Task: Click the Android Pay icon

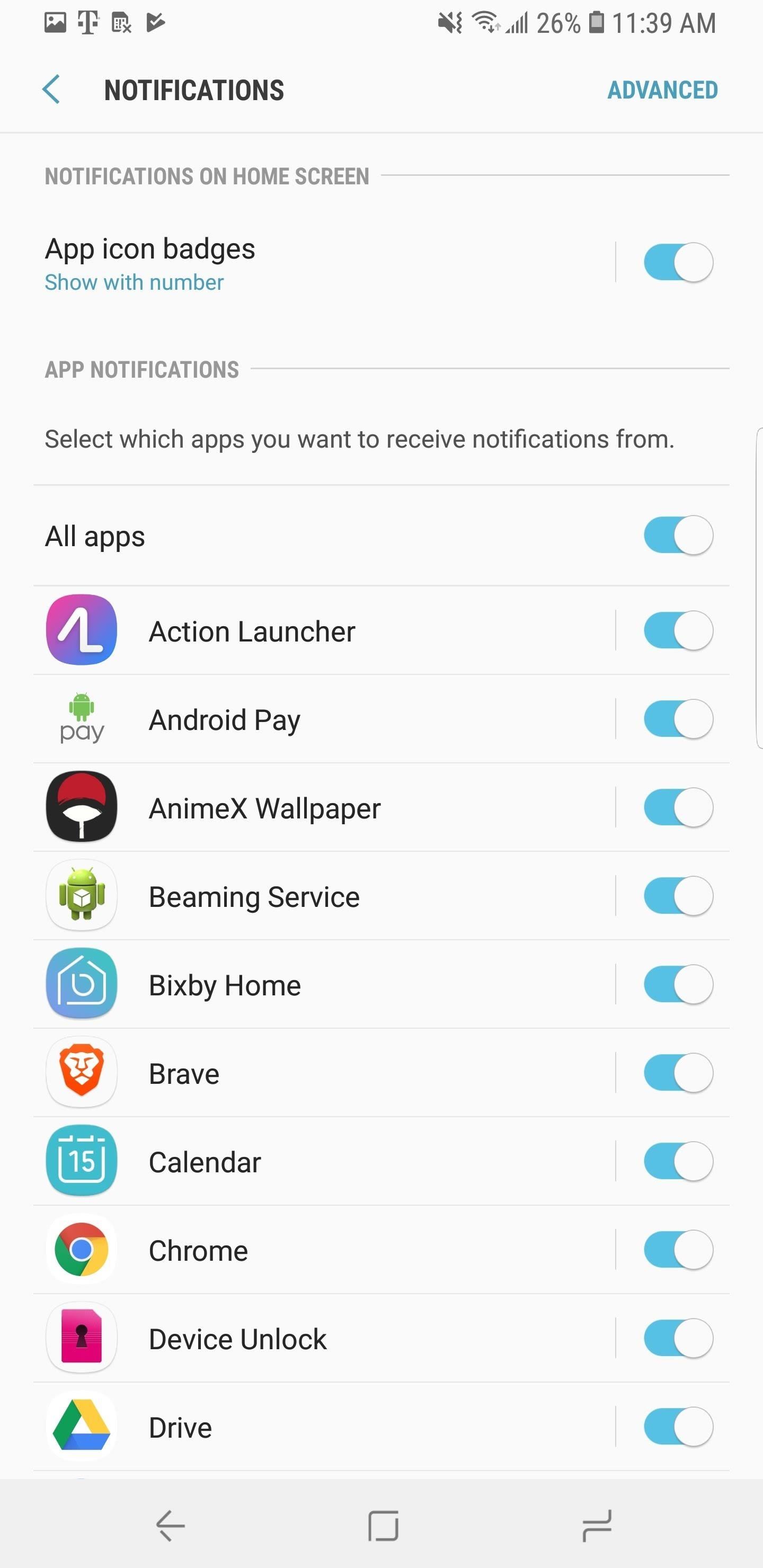Action: pyautogui.click(x=81, y=719)
